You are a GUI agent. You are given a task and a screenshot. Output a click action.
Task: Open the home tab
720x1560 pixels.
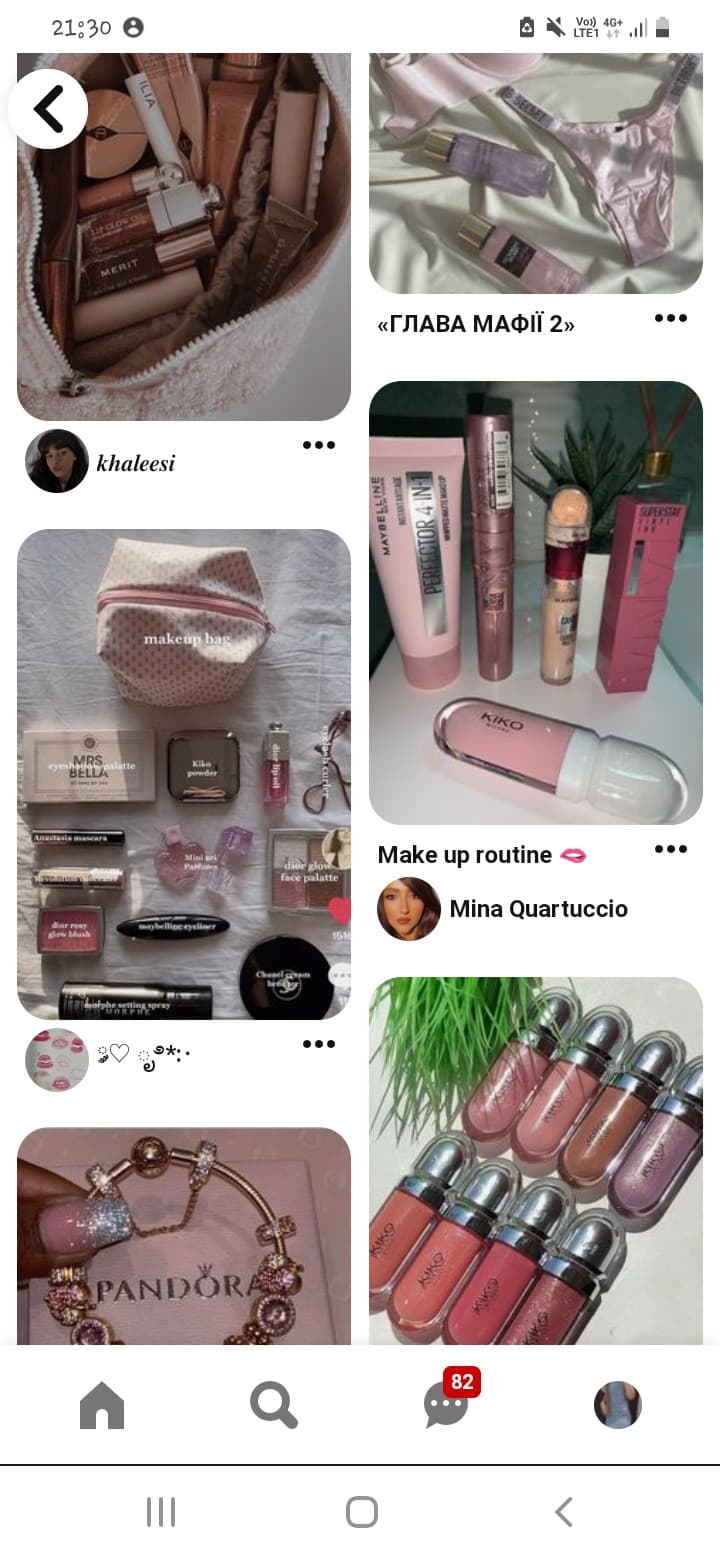point(102,1405)
